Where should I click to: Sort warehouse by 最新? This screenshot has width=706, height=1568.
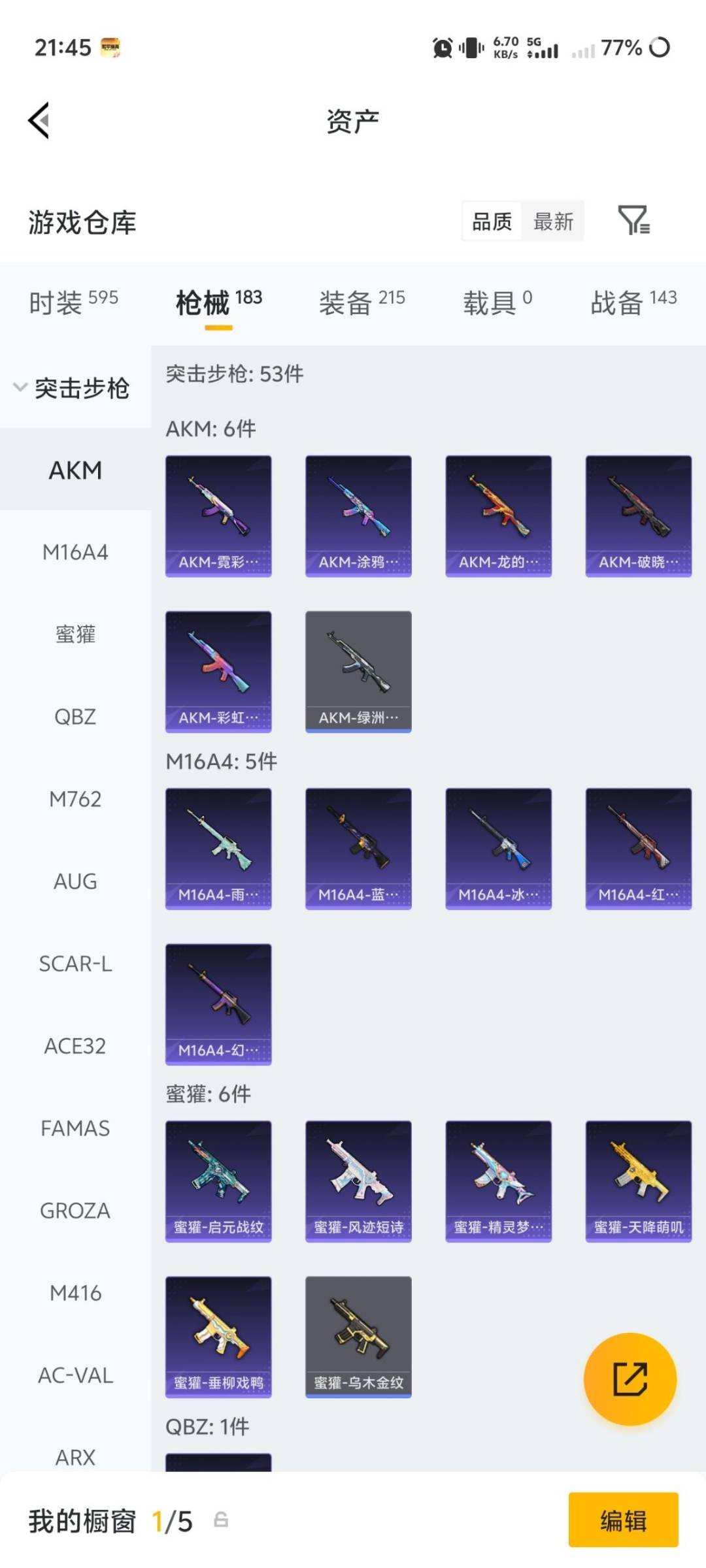tap(553, 221)
